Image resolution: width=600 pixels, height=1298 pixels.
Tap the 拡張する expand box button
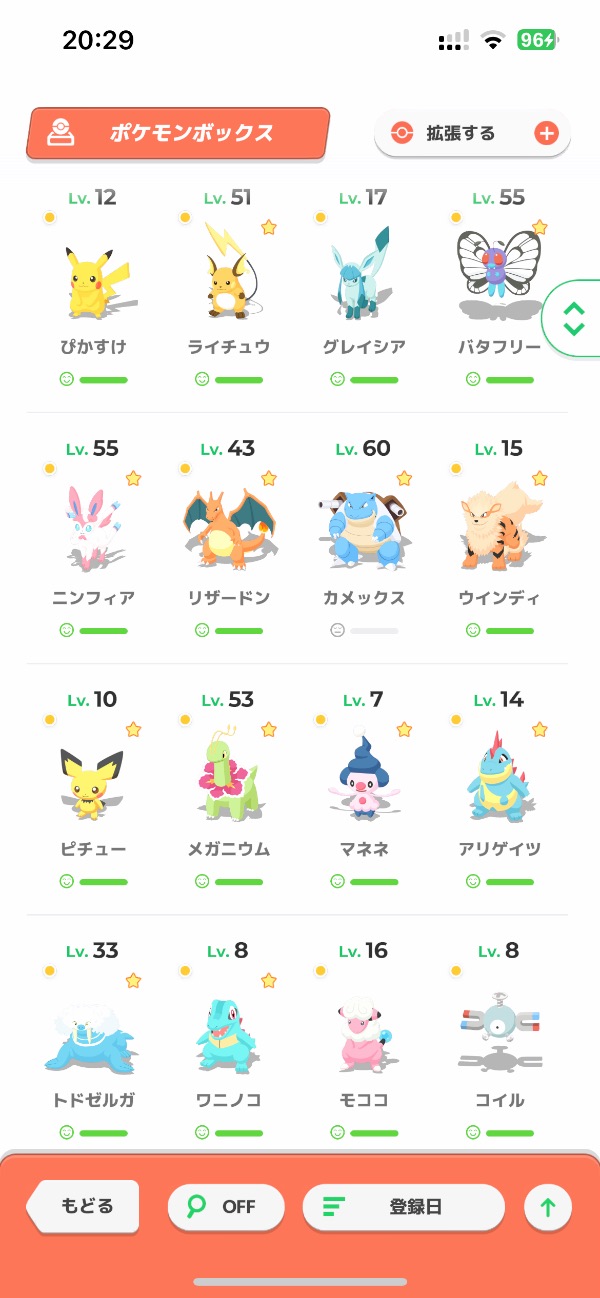tap(472, 133)
